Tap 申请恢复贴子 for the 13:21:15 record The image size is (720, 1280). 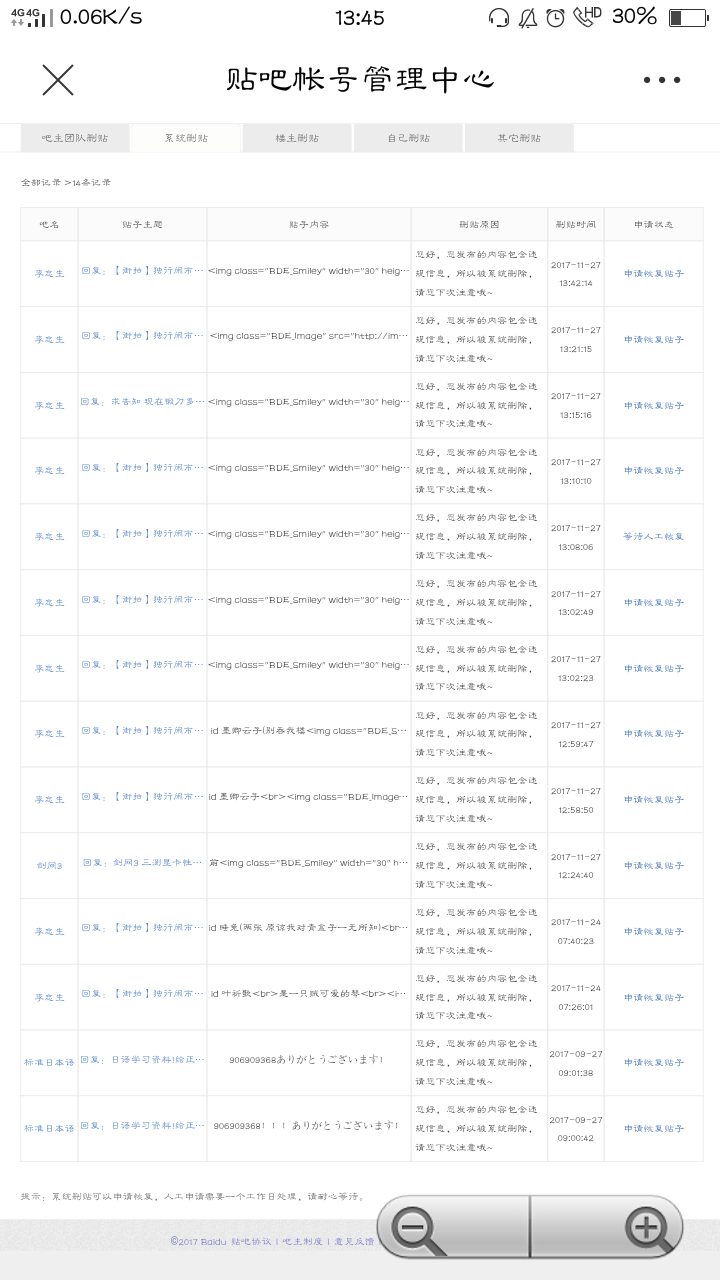[x=654, y=339]
